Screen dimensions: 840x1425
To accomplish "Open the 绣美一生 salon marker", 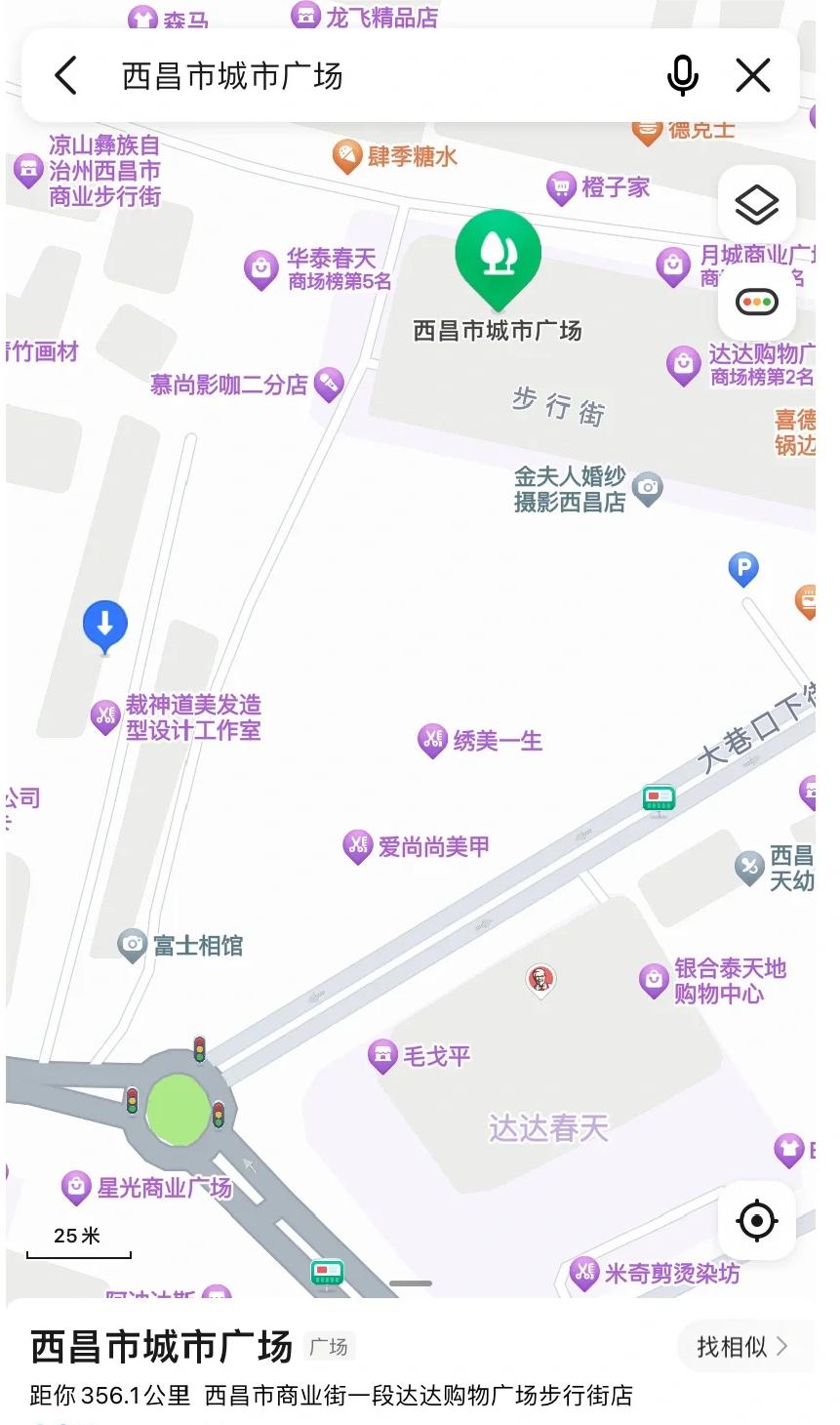I will 432,741.
